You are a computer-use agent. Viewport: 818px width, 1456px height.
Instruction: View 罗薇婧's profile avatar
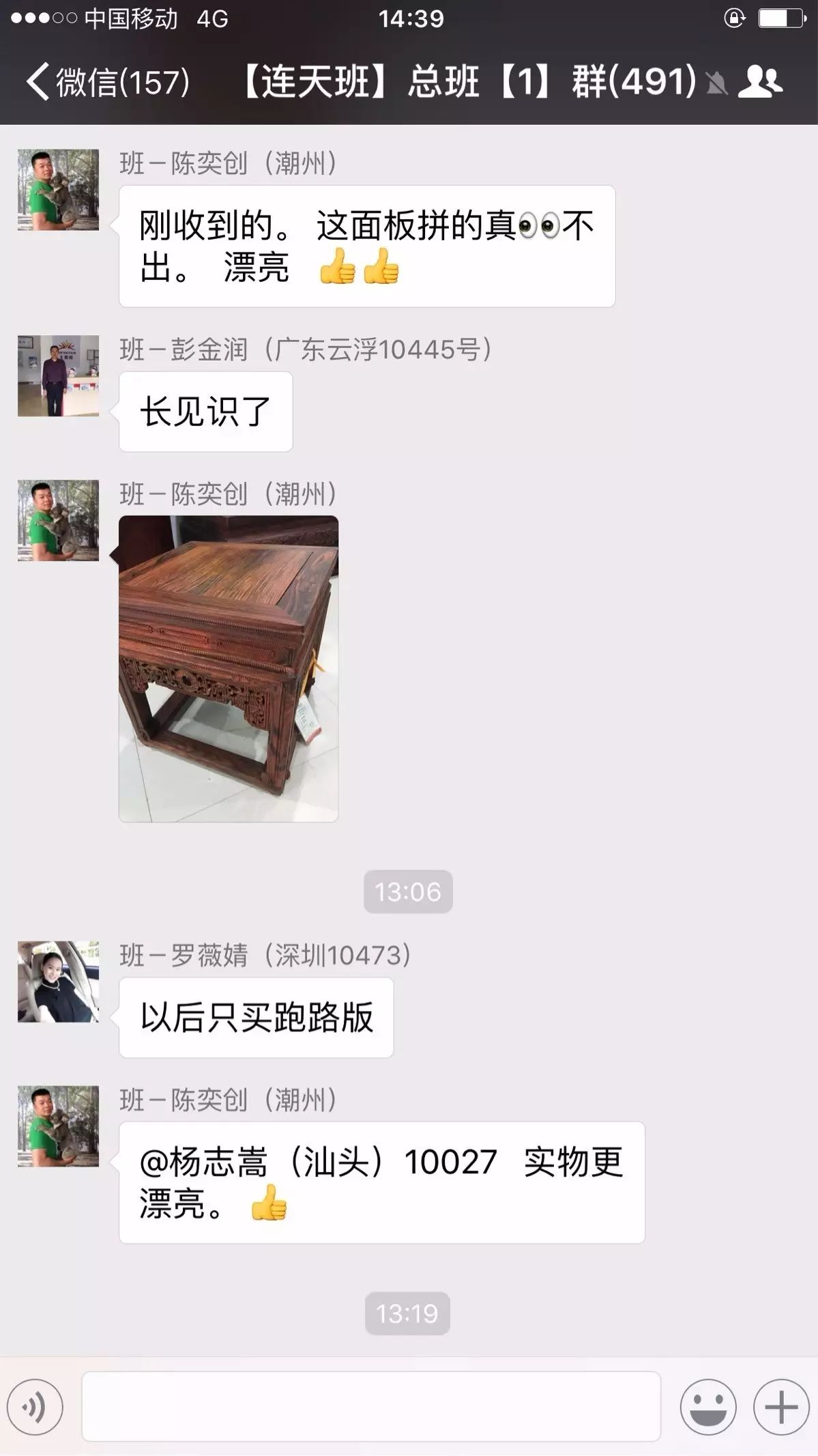(x=58, y=982)
